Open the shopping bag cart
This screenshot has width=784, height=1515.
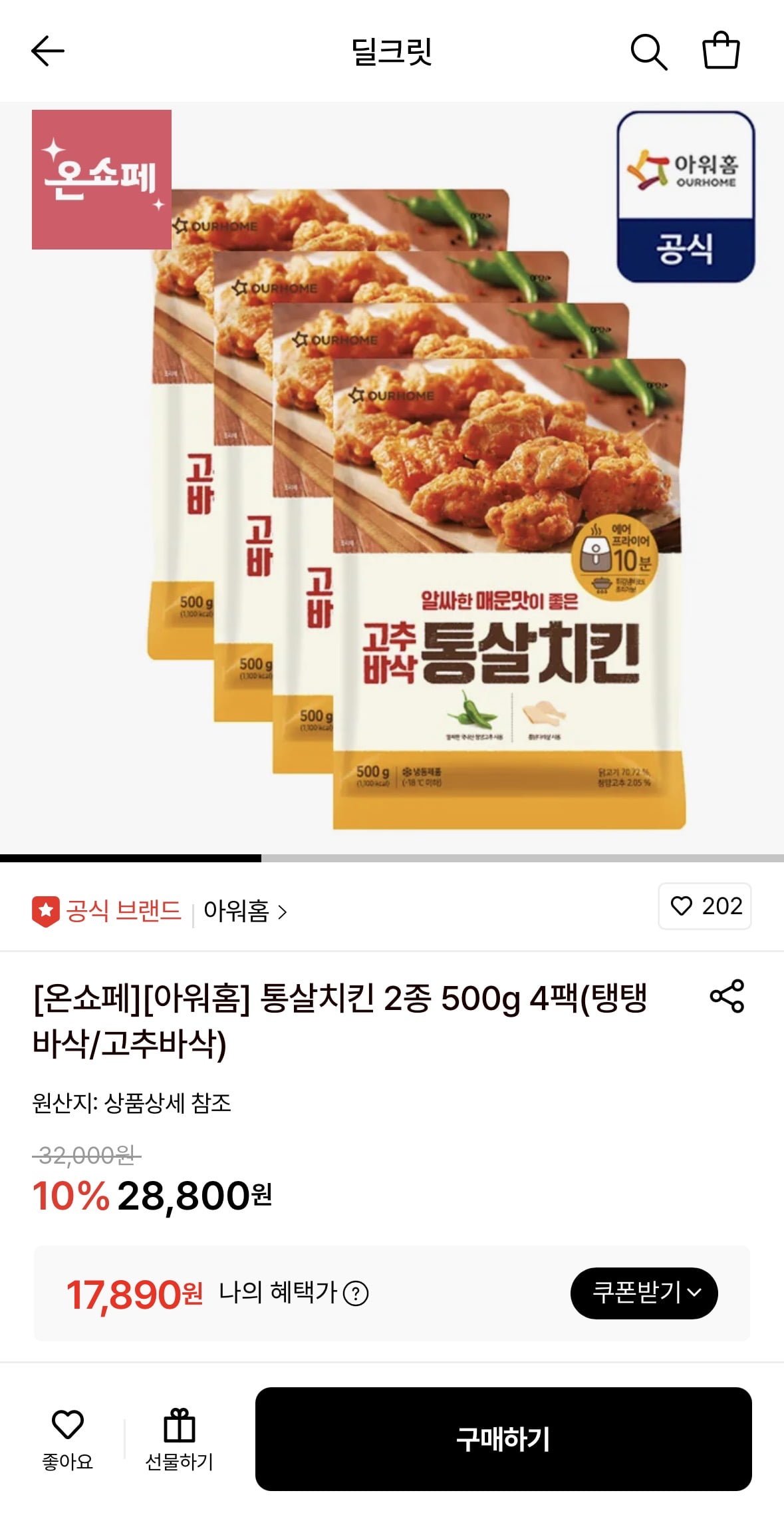(x=721, y=51)
